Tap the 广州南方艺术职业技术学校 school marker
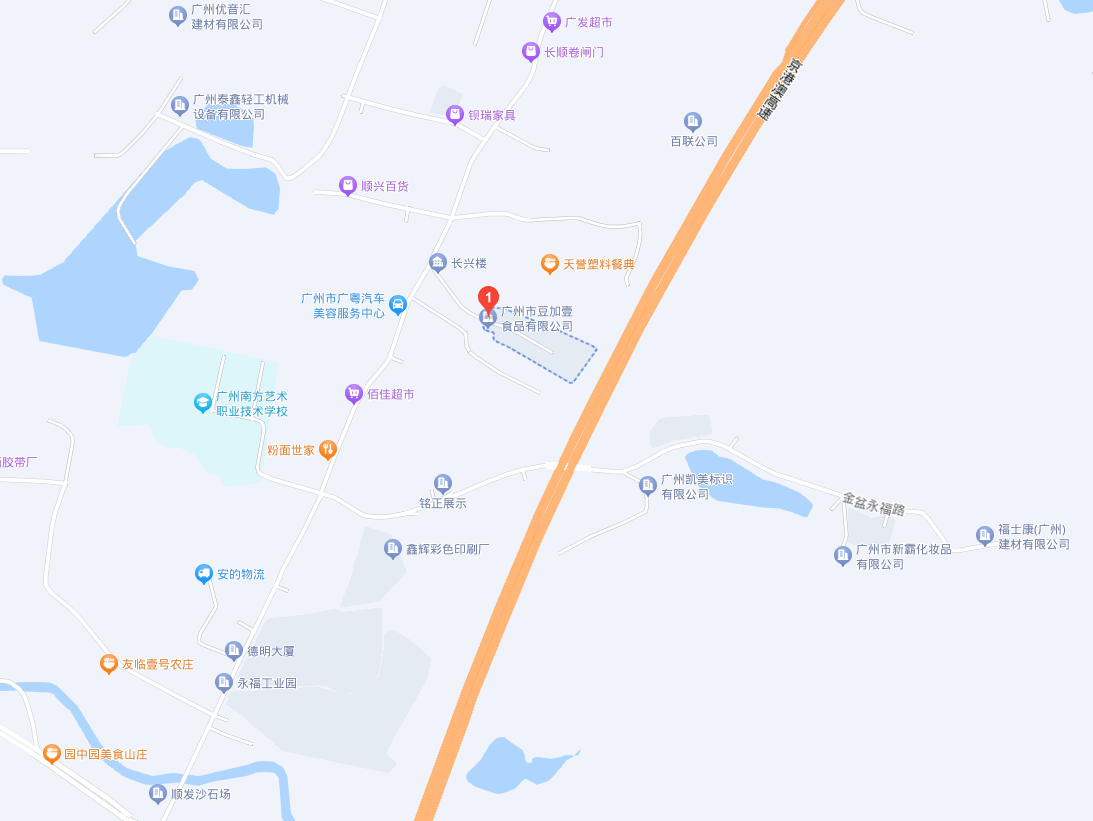Screen dimensions: 1093x821 (x=203, y=403)
